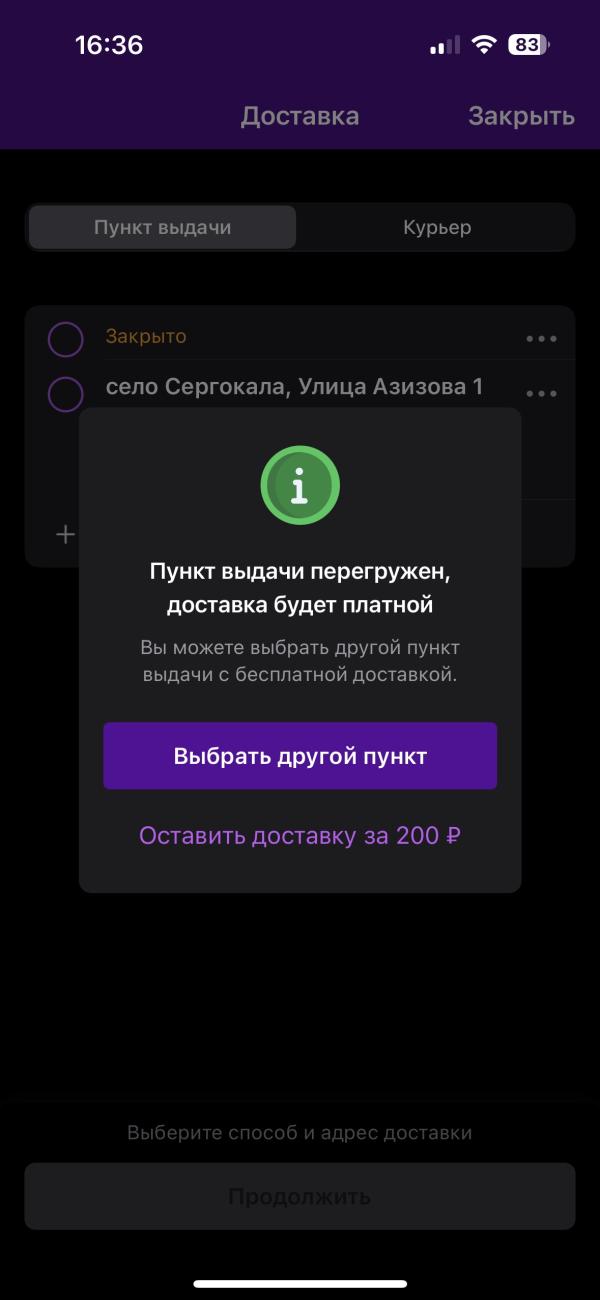Open three-dot menu for Улица Азизова 1
This screenshot has height=1300, width=600.
[541, 394]
